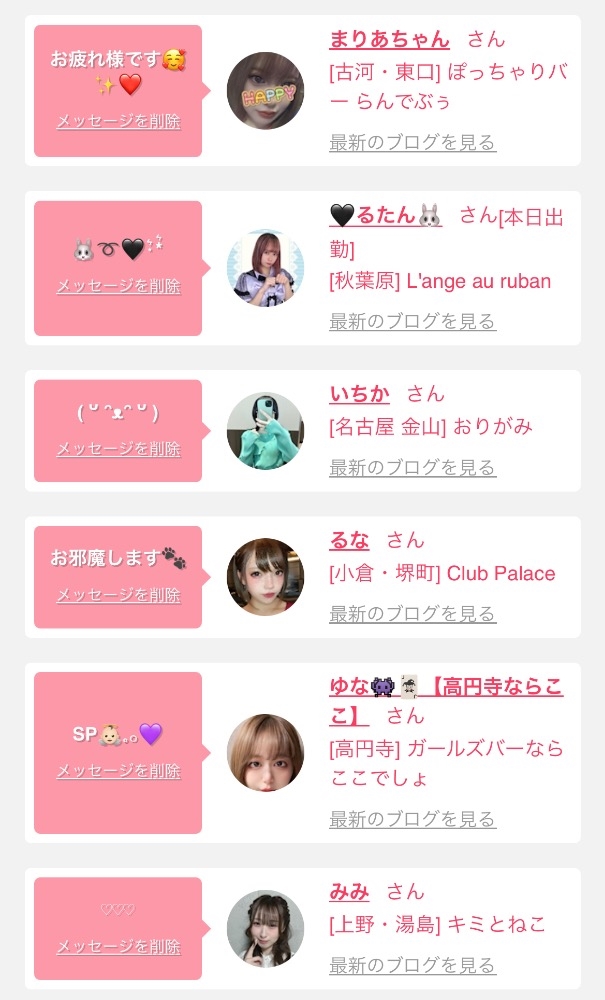View るたん's latest blog
The image size is (605, 1000).
point(412,321)
